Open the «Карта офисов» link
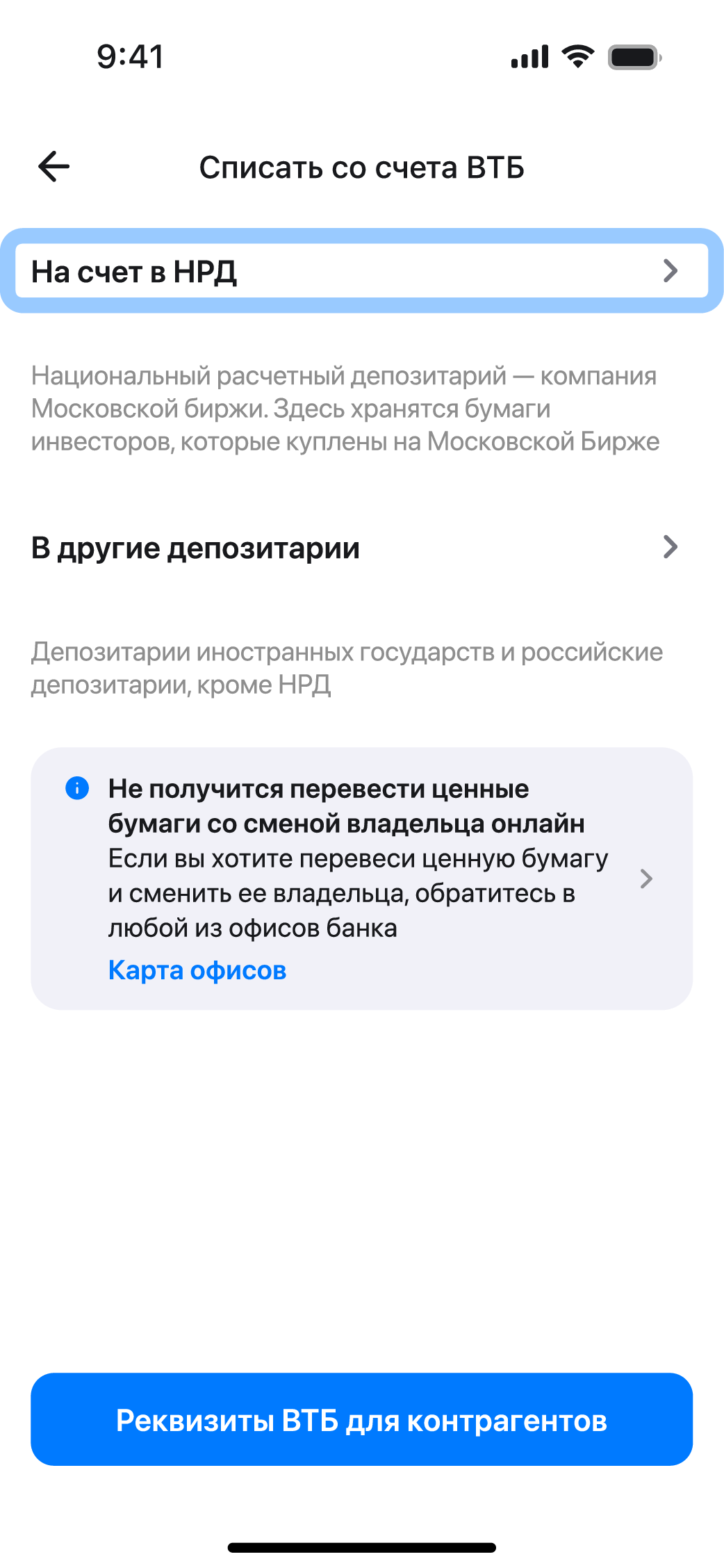This screenshot has height=1568, width=724. 197,970
